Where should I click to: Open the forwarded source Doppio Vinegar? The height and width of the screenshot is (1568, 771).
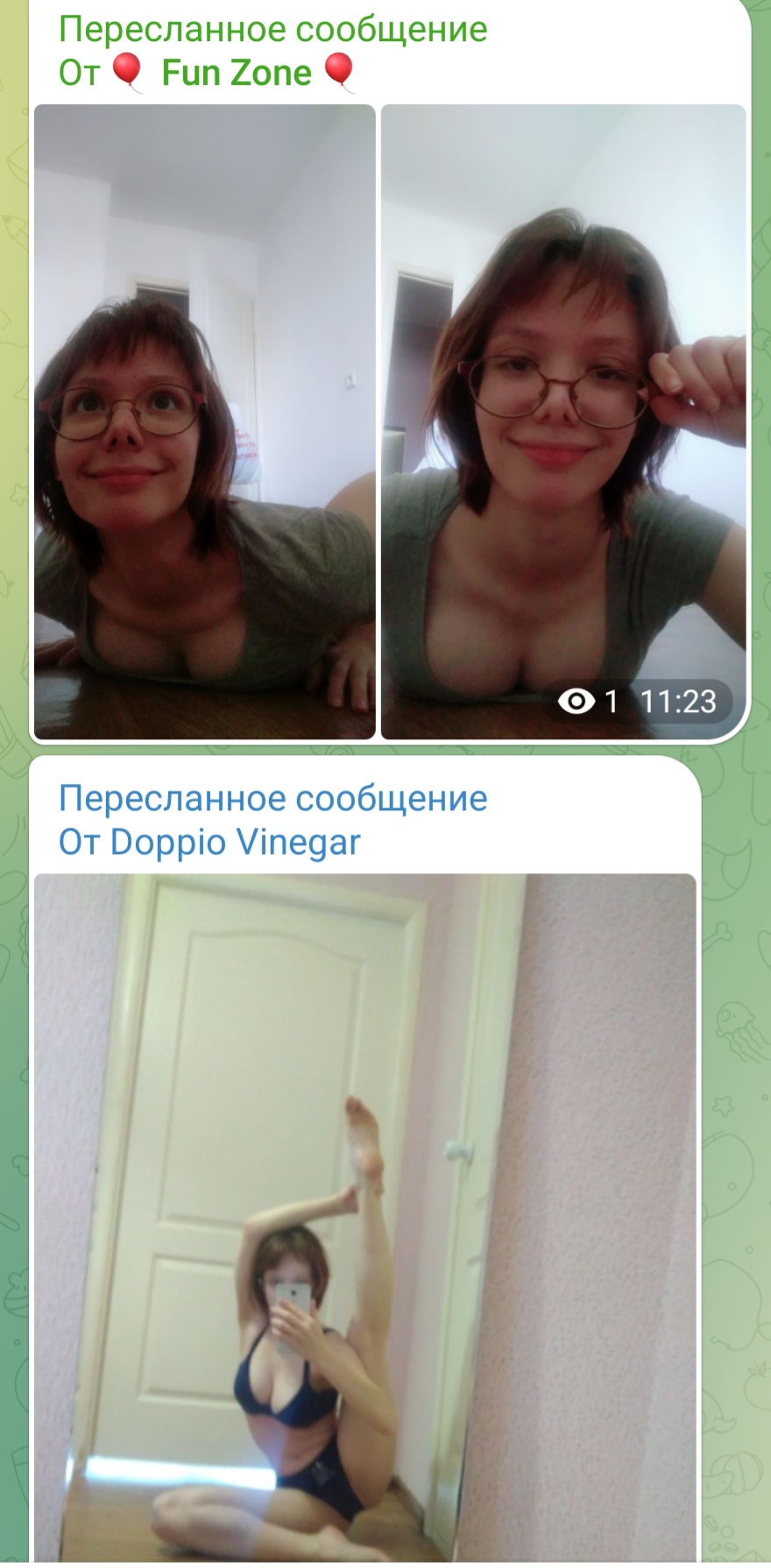236,842
